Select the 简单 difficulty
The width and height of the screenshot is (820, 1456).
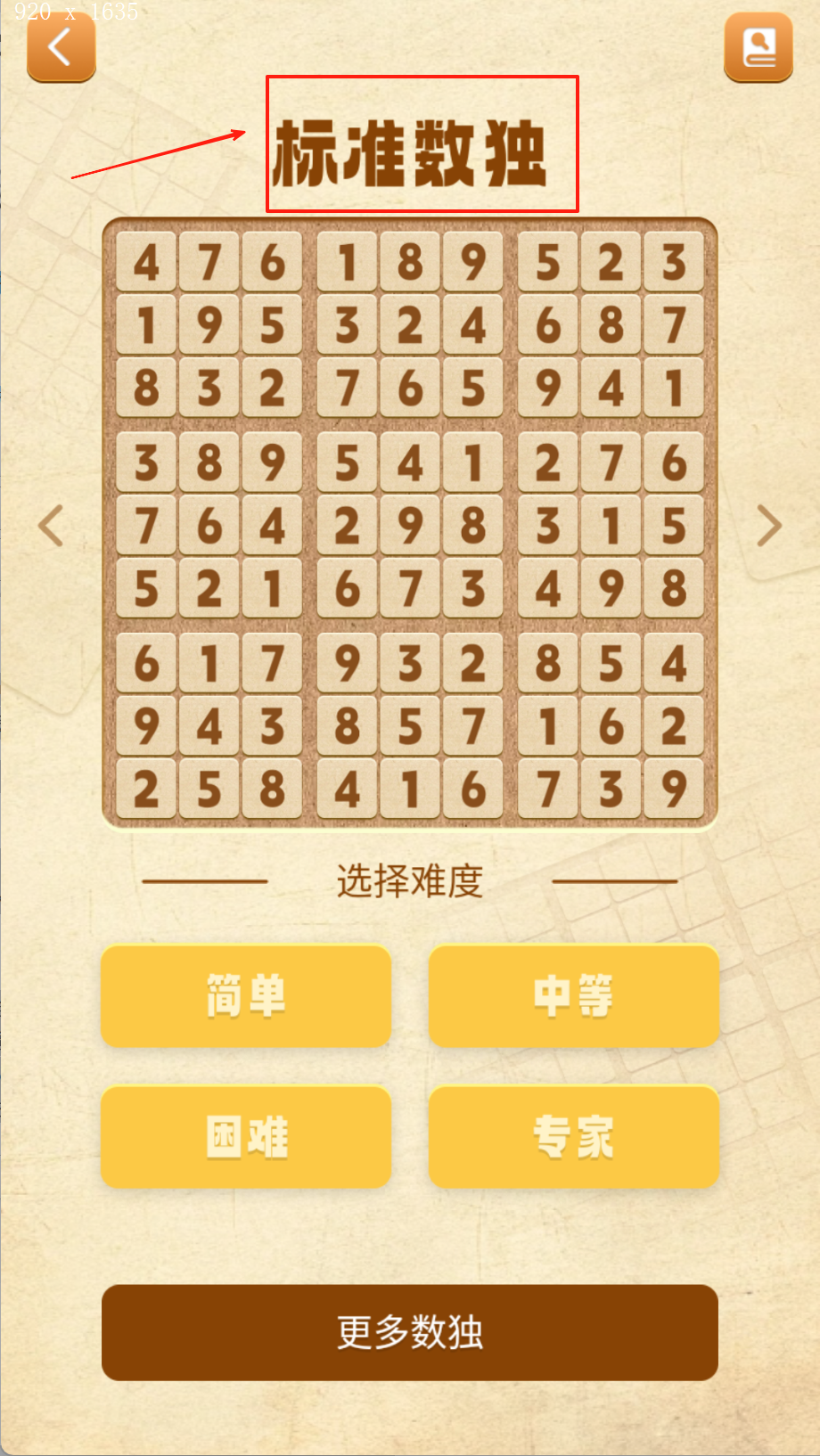(x=246, y=995)
